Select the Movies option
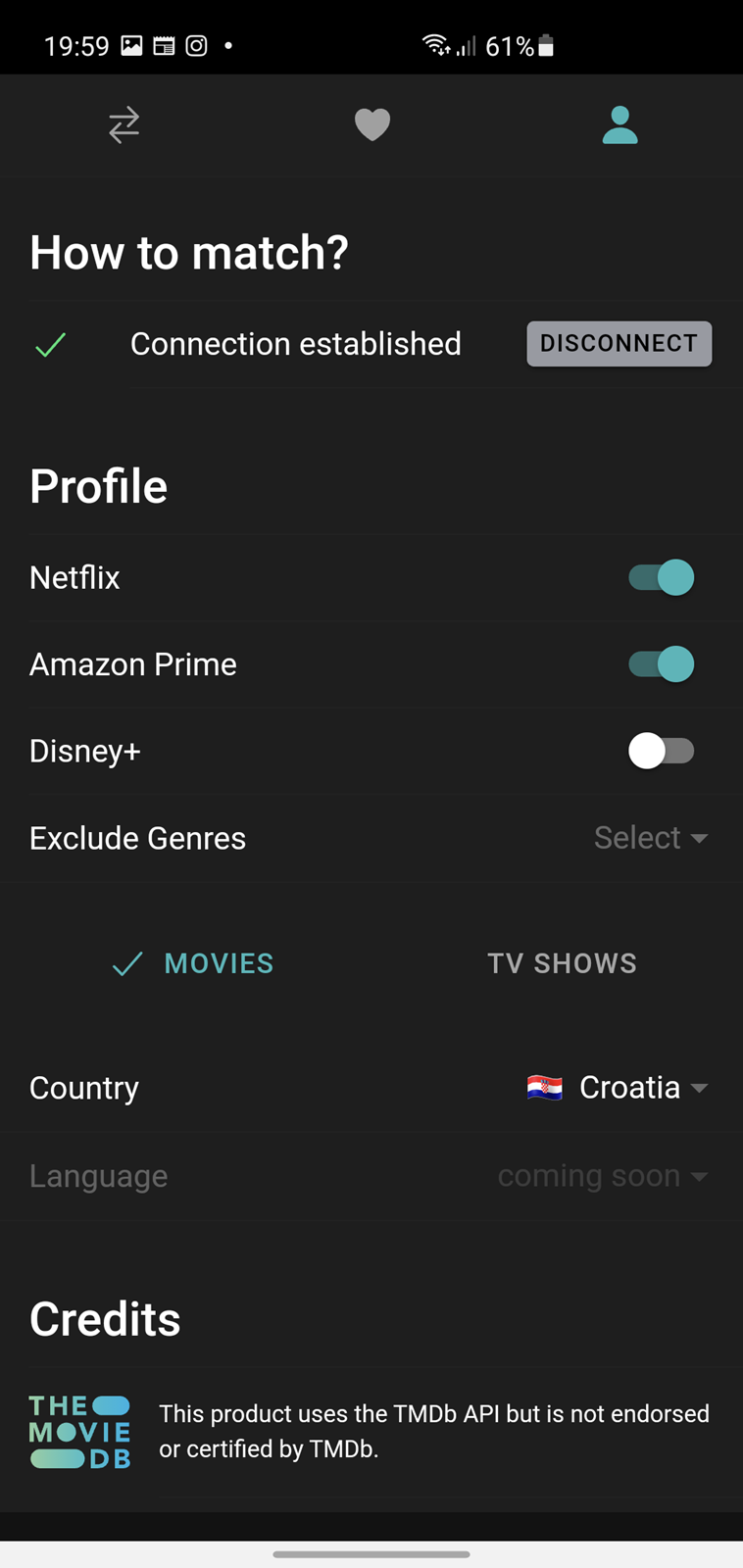743x1568 pixels. tap(192, 963)
